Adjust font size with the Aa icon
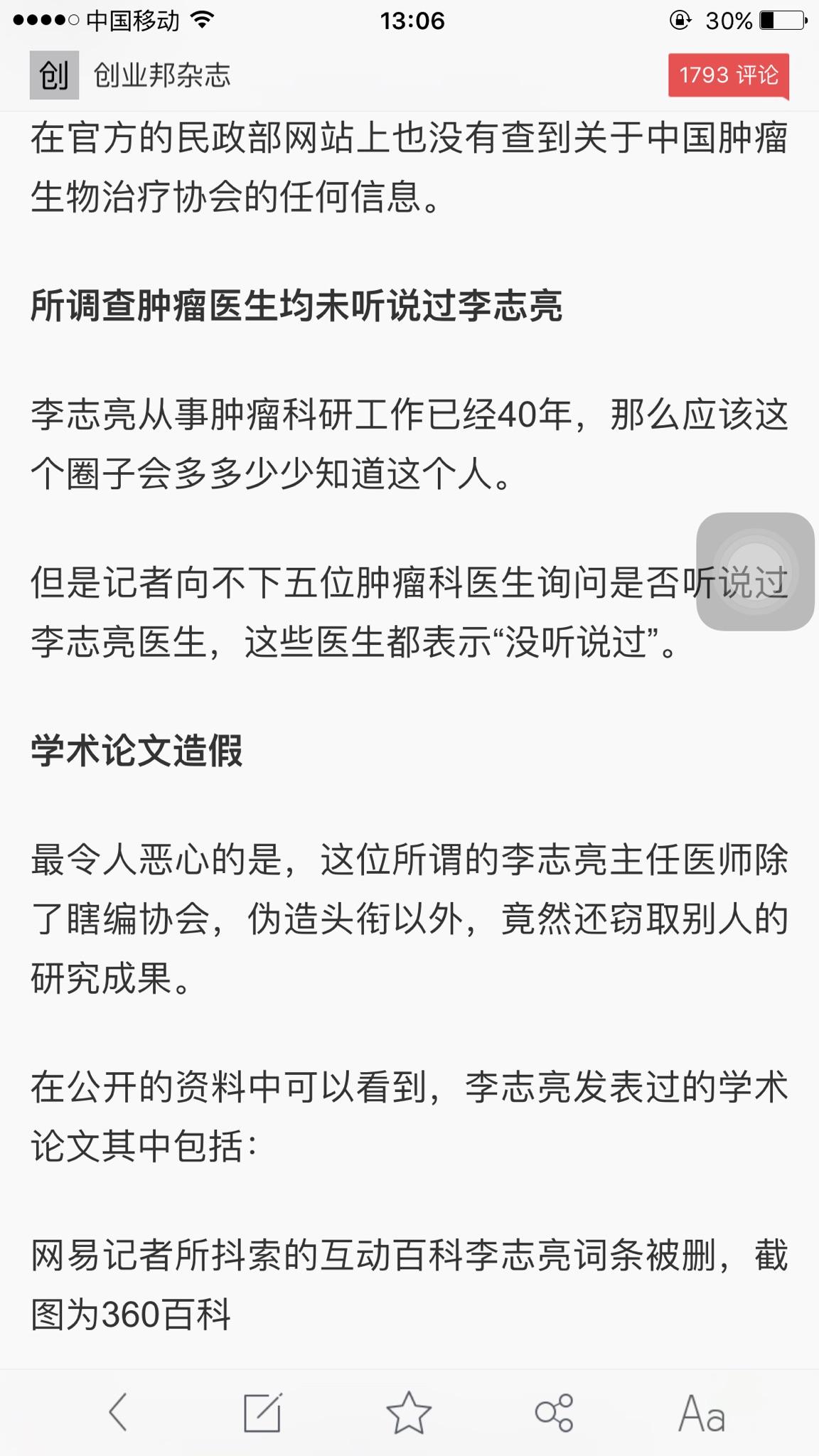 702,1413
